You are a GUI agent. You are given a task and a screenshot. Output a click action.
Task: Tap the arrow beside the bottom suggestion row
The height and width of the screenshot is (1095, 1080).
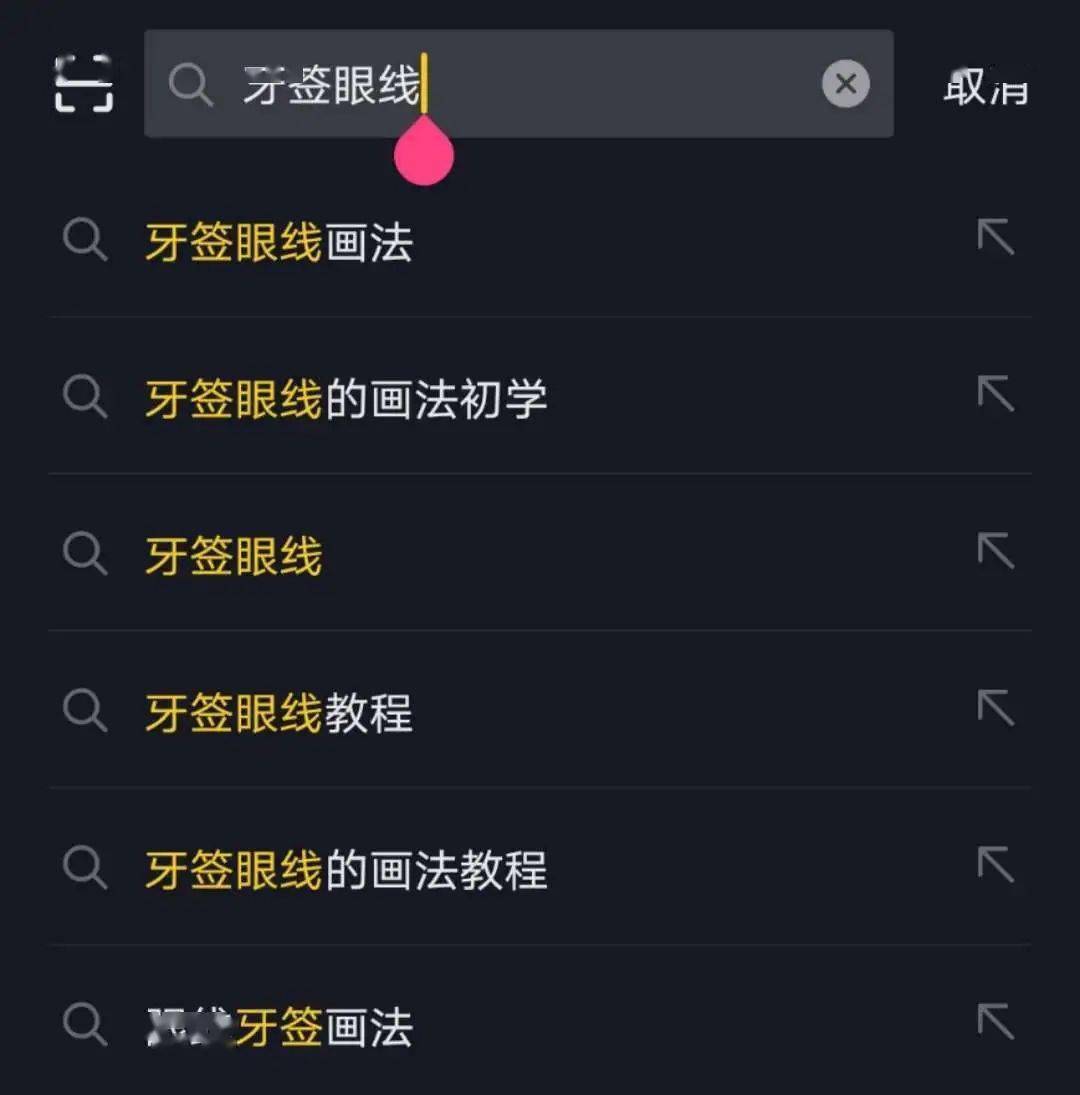pyautogui.click(x=996, y=1023)
